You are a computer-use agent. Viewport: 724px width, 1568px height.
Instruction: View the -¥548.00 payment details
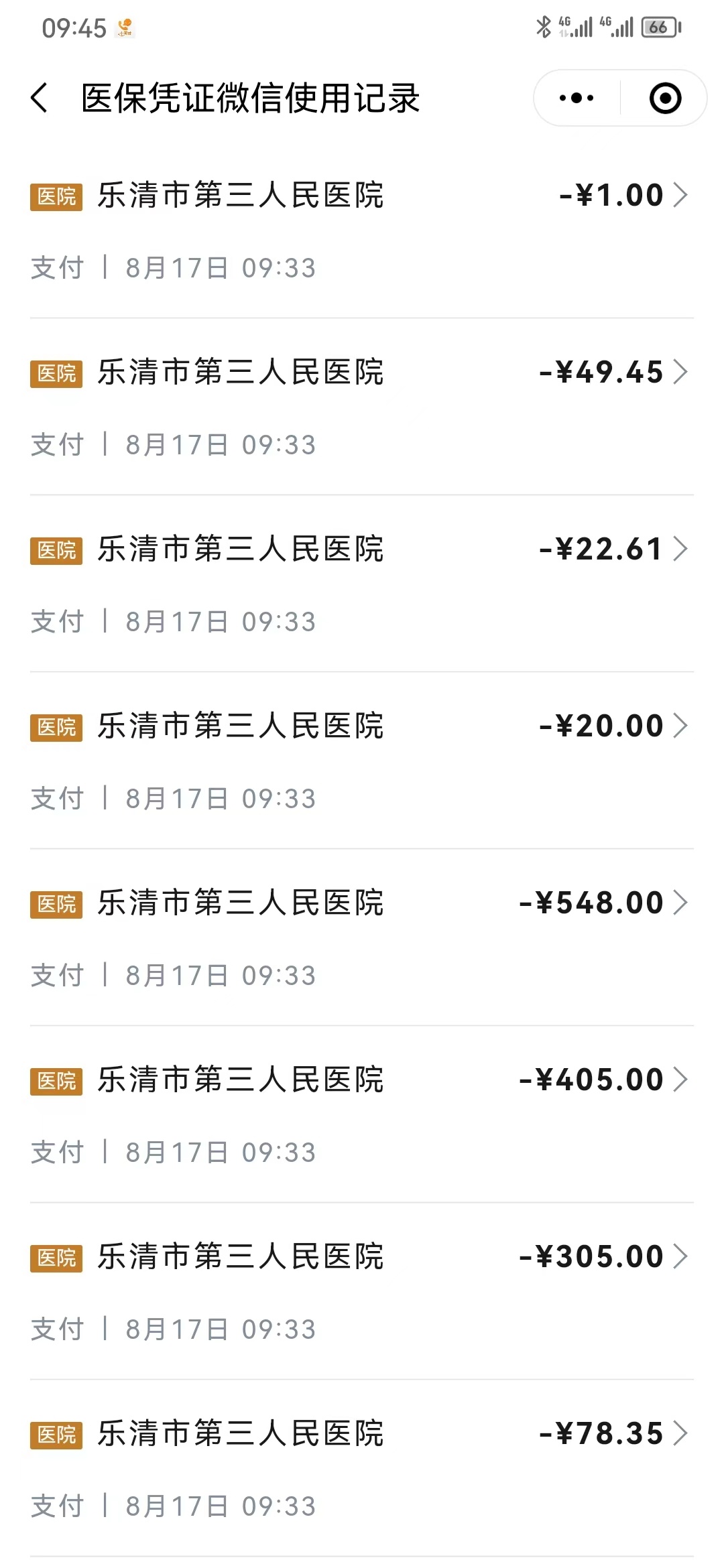(362, 937)
